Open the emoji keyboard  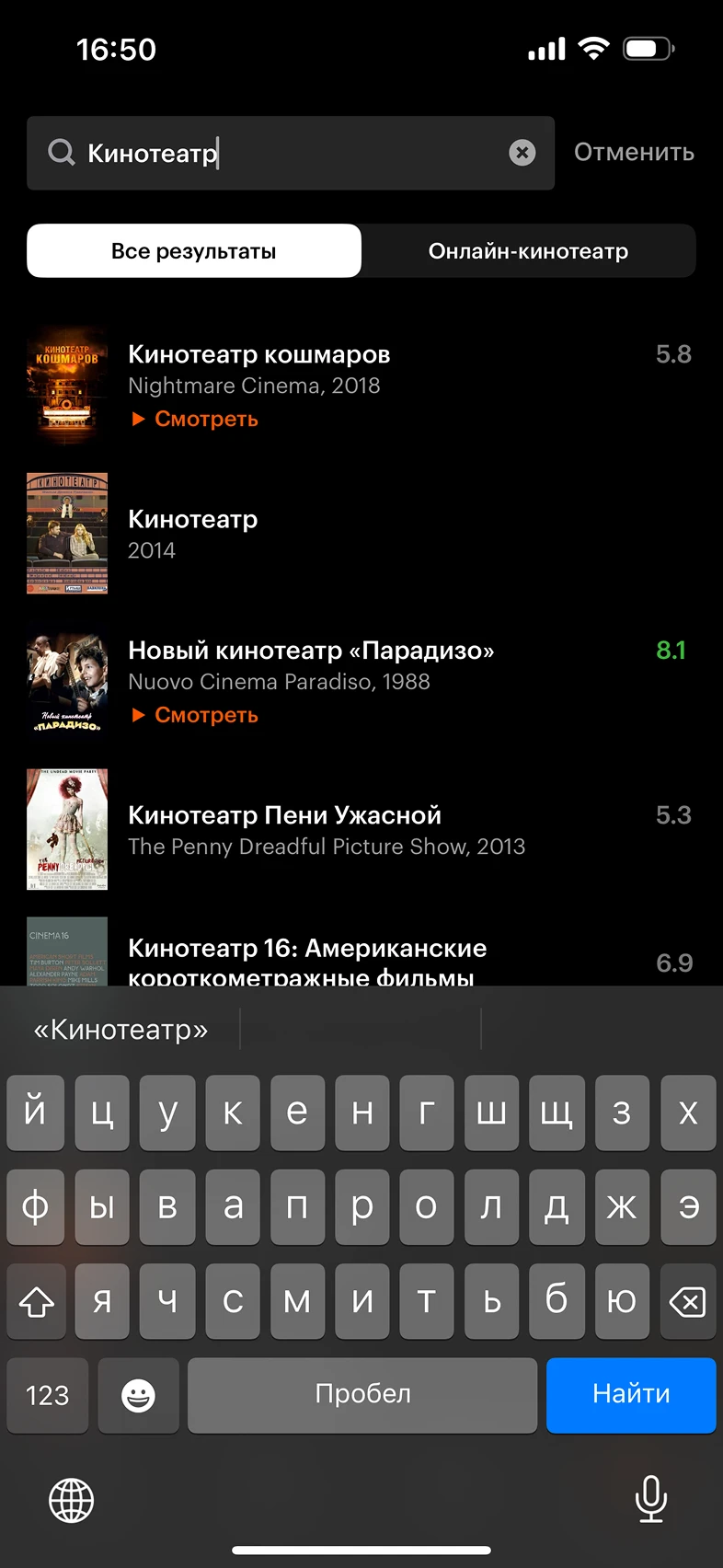138,1395
